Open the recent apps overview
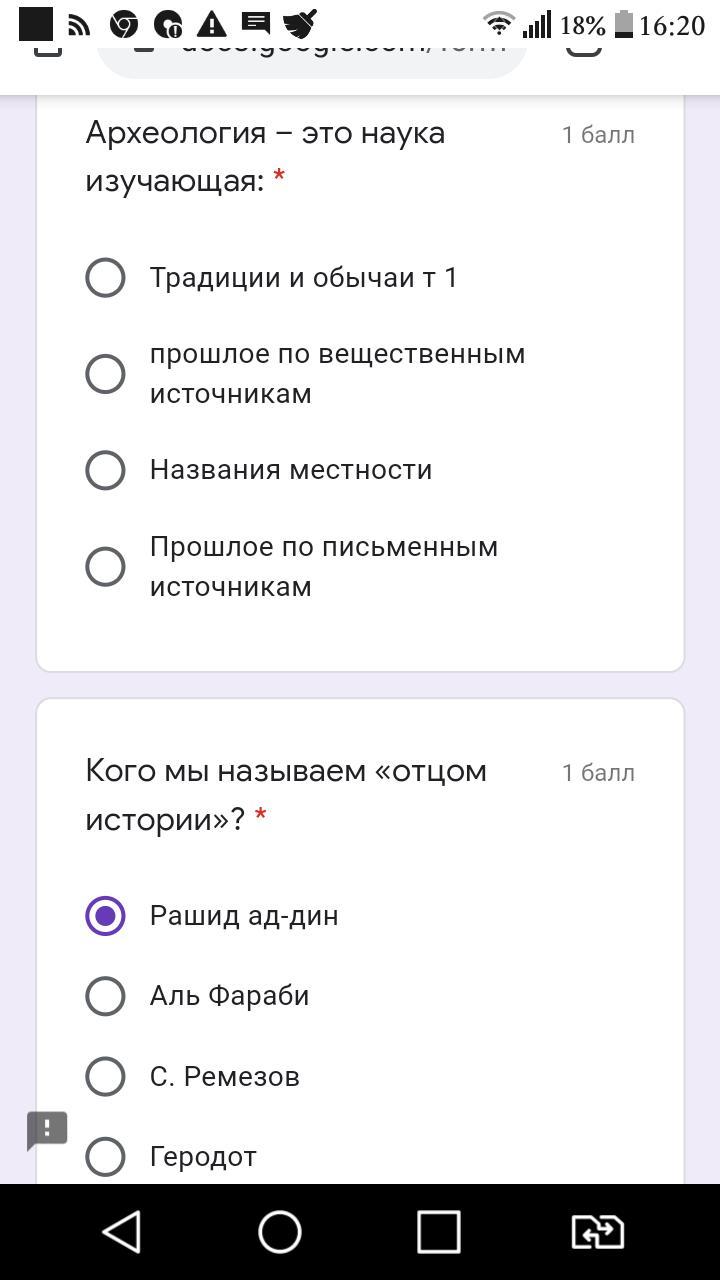 coord(438,1232)
